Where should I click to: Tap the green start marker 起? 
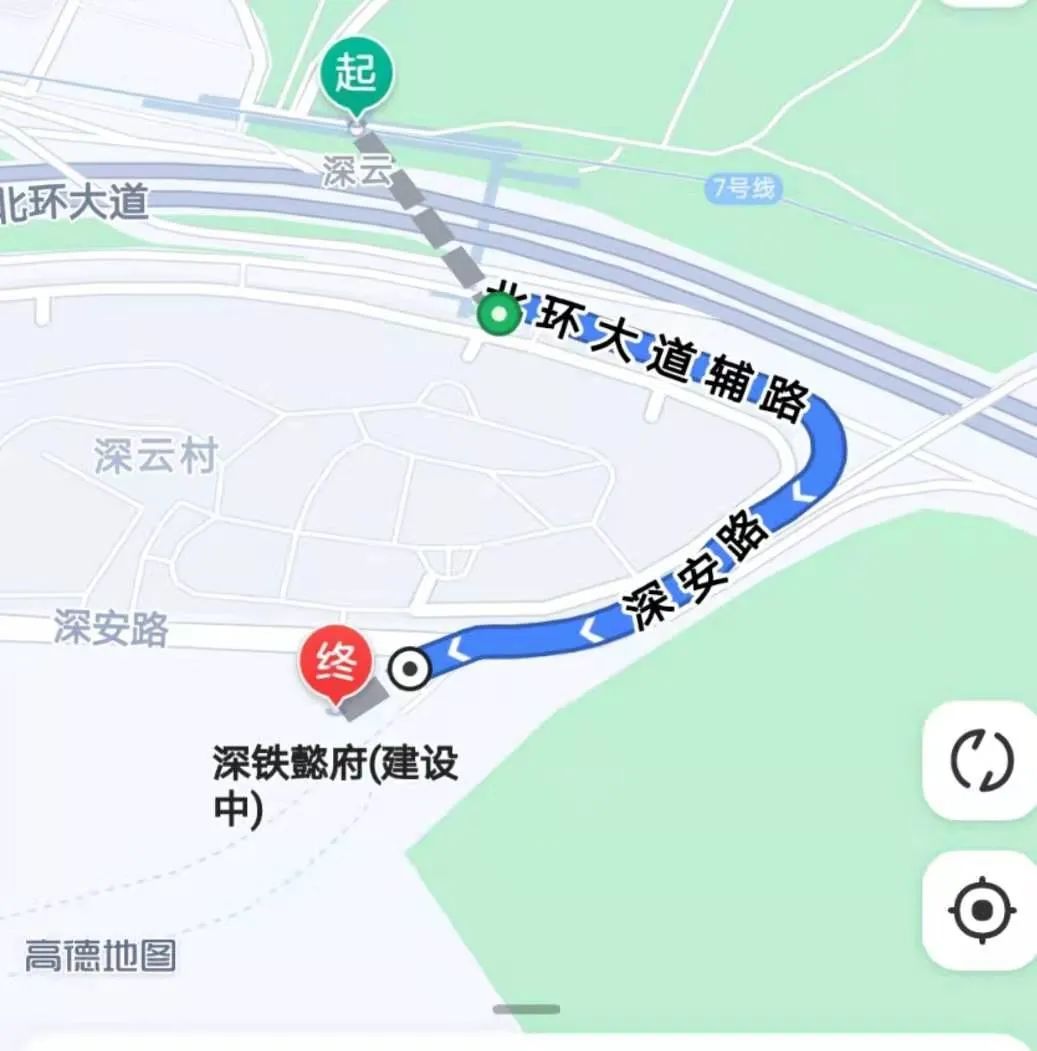356,75
